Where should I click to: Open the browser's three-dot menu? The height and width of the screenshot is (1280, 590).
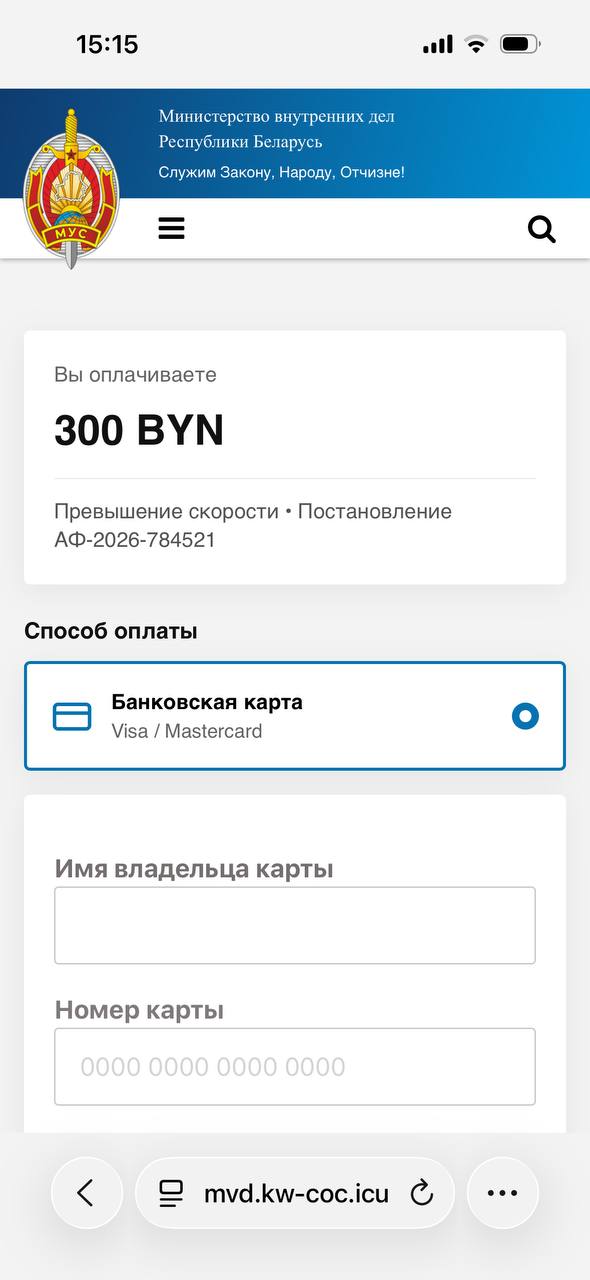click(502, 1192)
